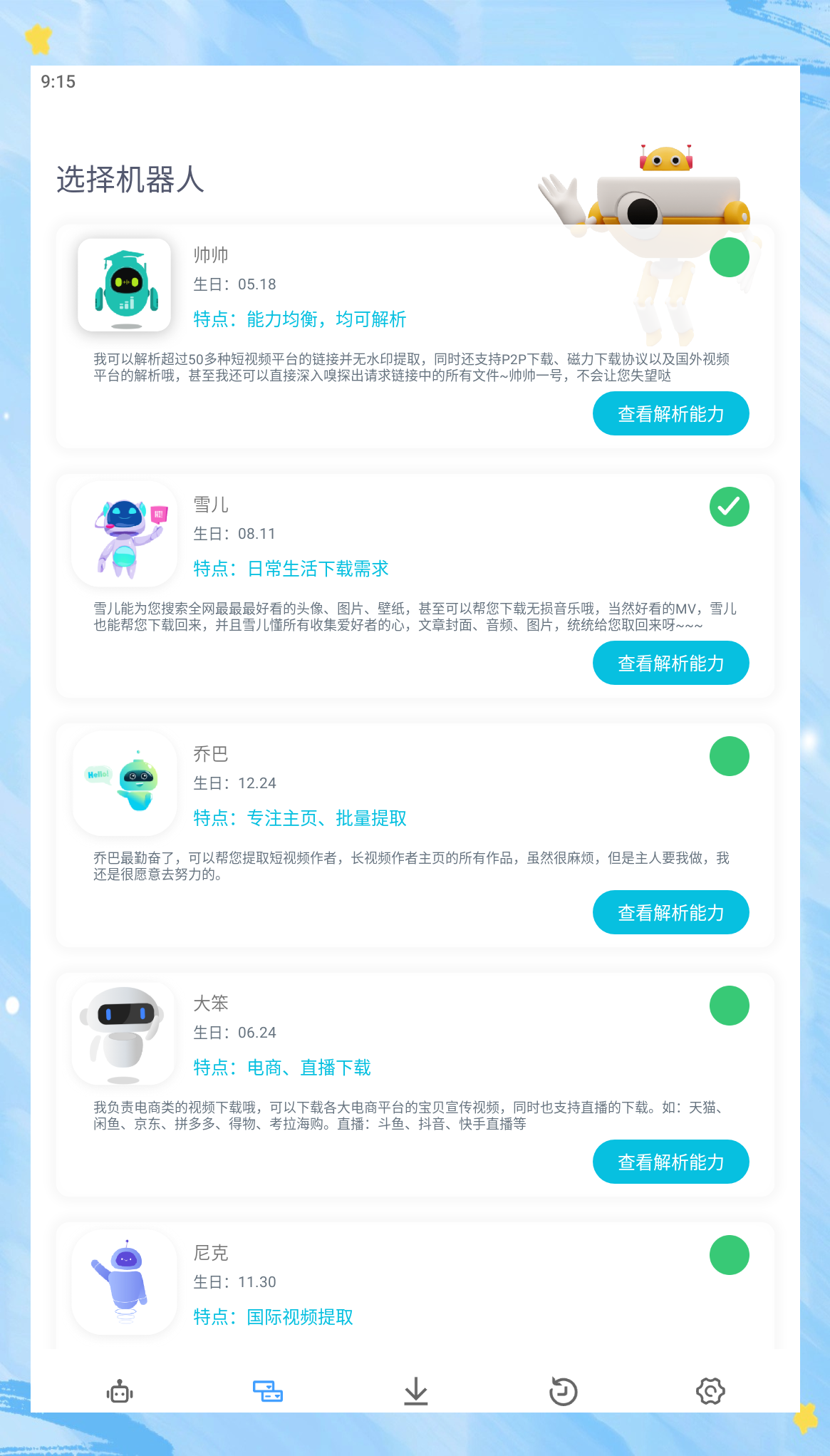View parsing ability of 雪儿 robot
Viewport: 830px width, 1456px height.
coord(670,663)
